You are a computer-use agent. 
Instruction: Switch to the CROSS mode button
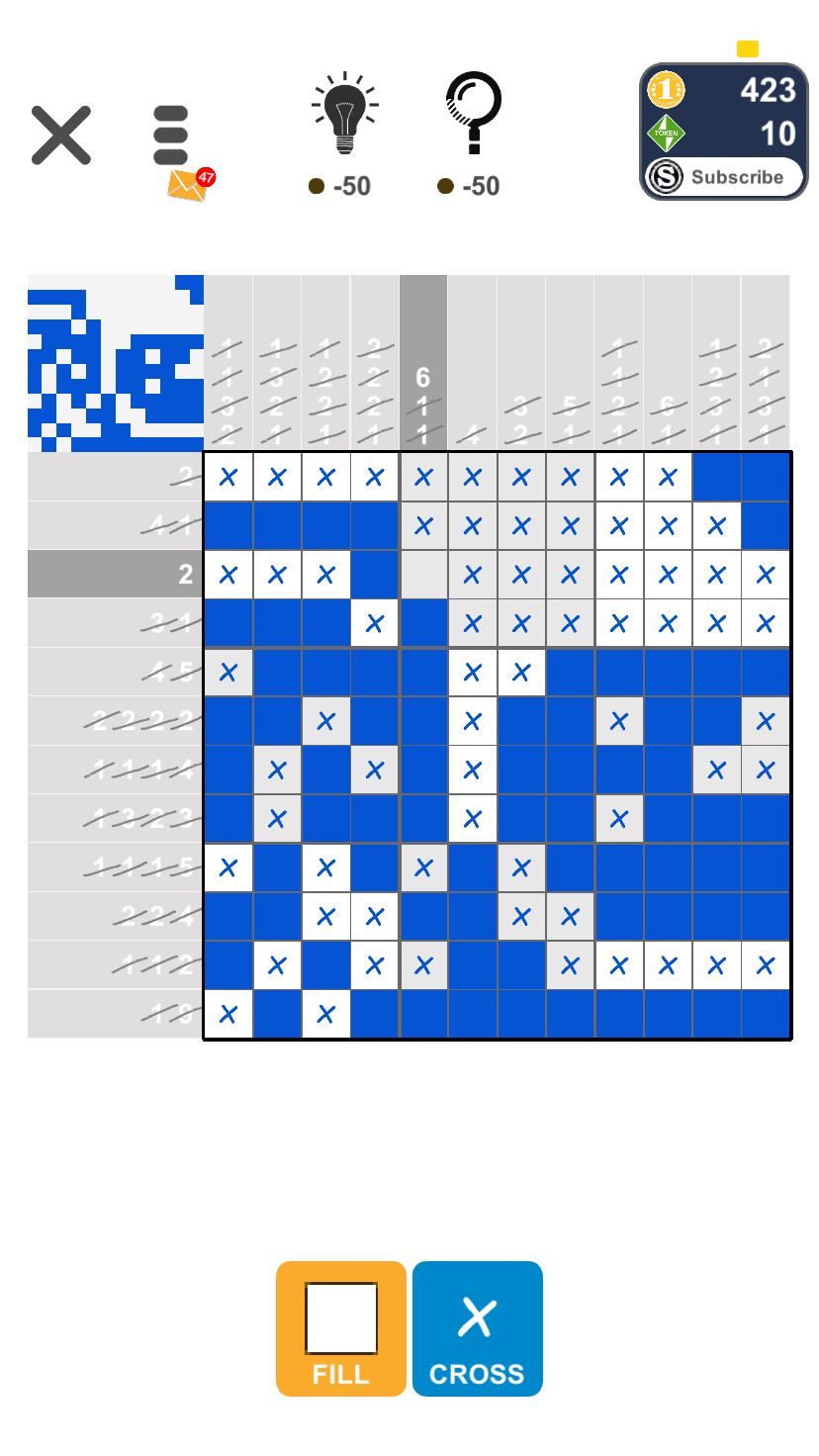point(477,1328)
